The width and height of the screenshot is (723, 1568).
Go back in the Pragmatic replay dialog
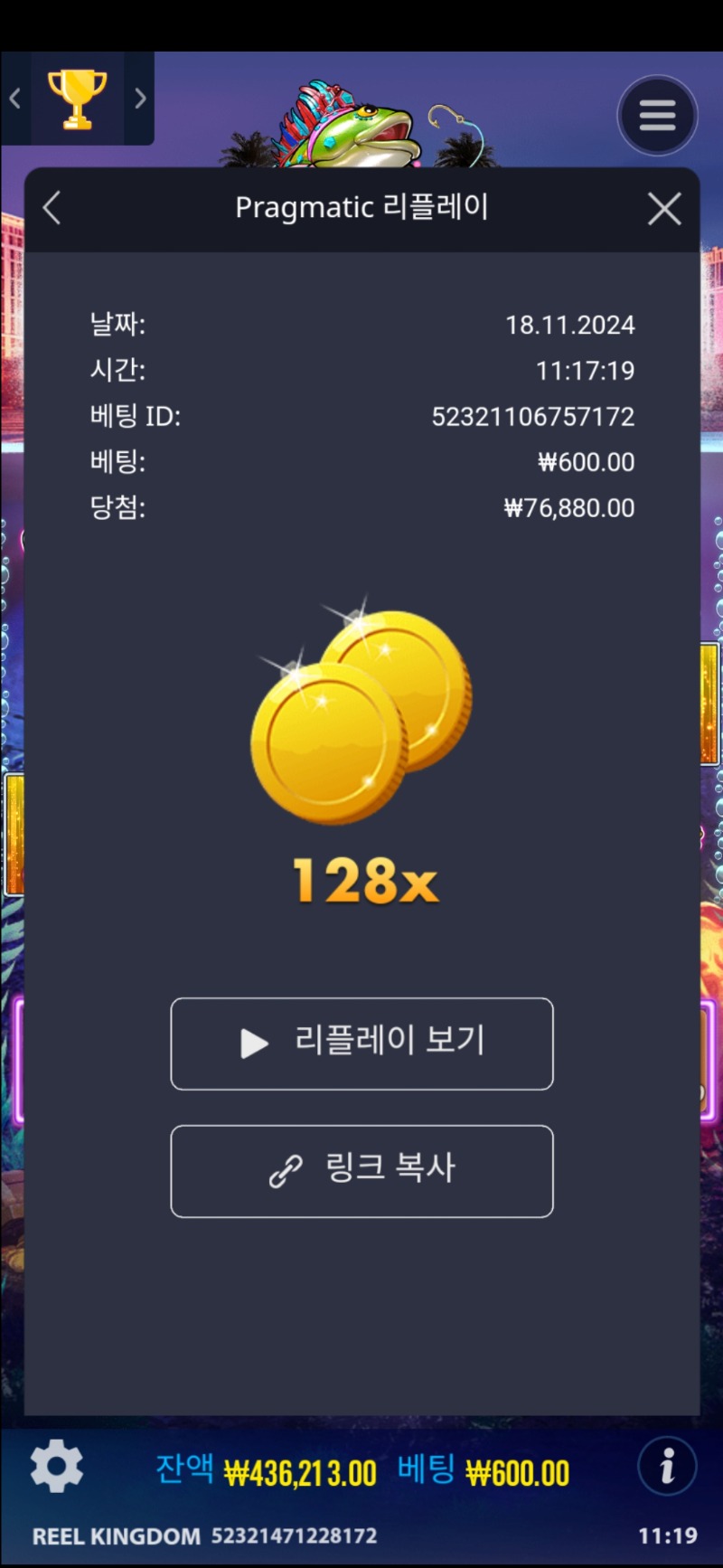pos(52,208)
